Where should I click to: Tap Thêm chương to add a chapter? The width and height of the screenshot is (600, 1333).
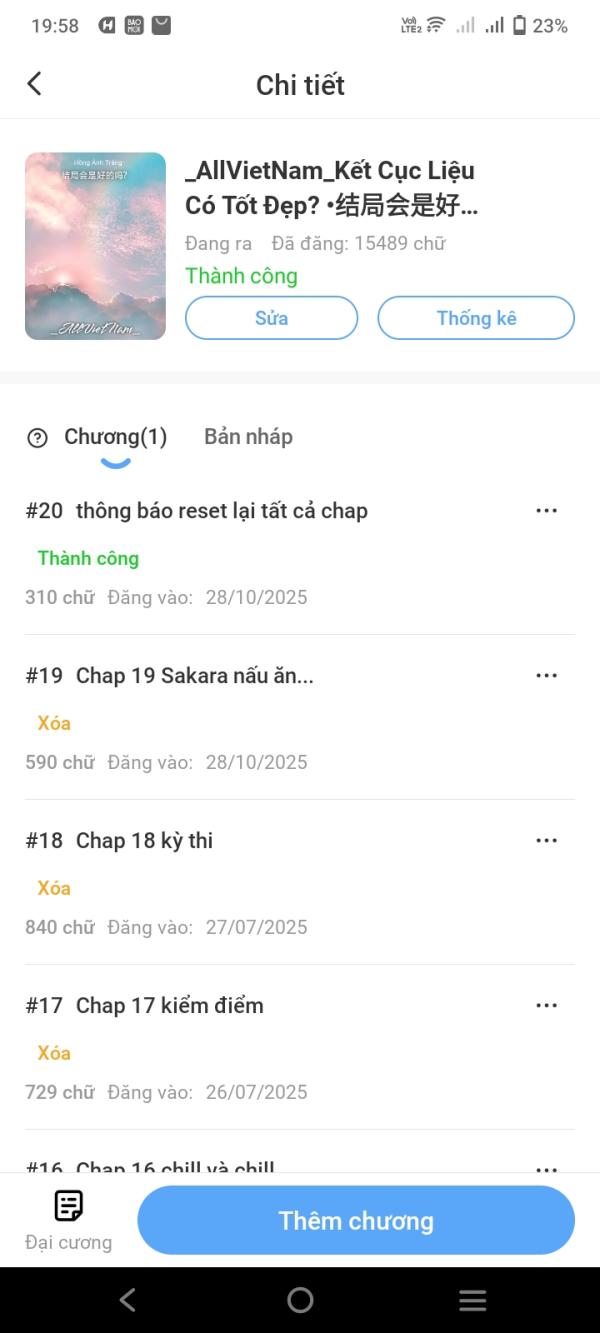point(356,1220)
